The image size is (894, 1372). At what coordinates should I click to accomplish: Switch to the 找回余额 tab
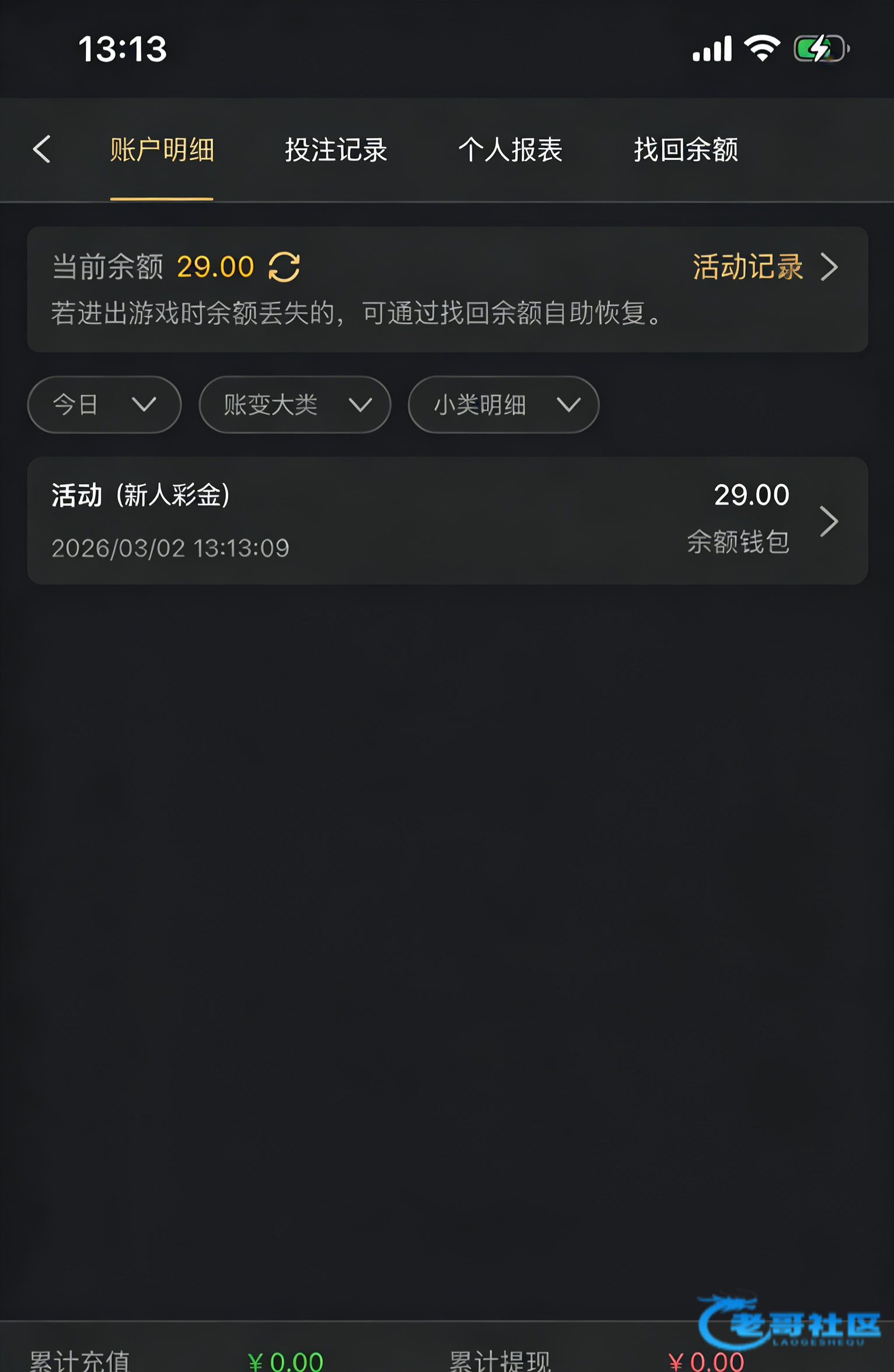click(x=686, y=150)
